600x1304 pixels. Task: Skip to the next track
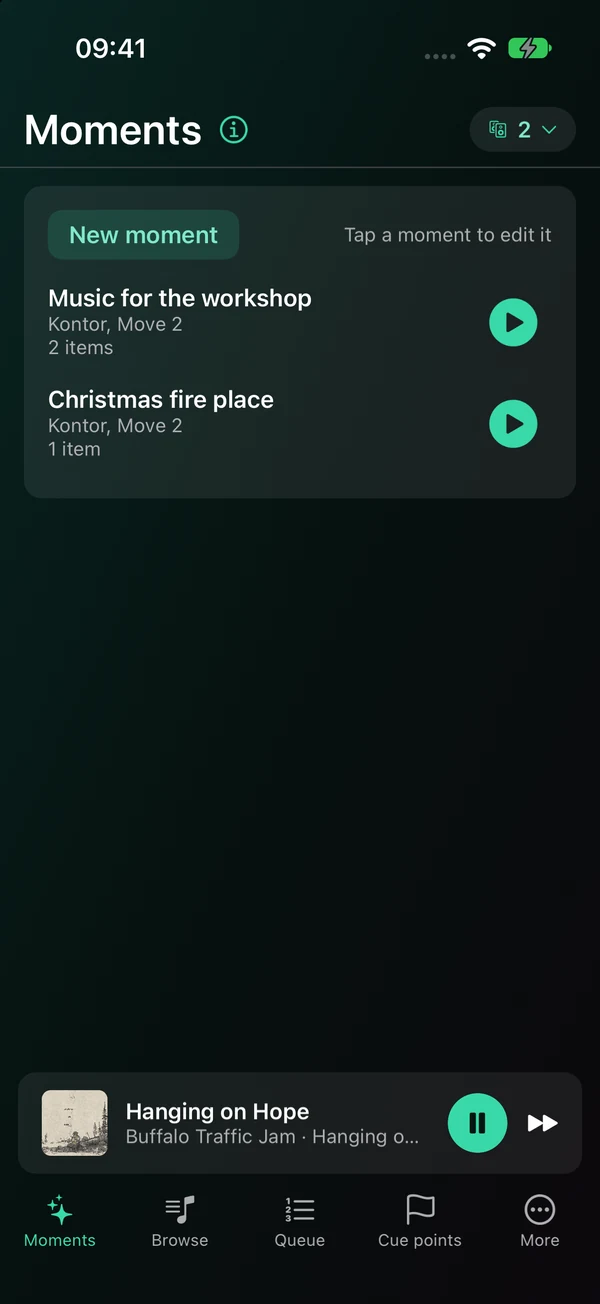point(543,1123)
